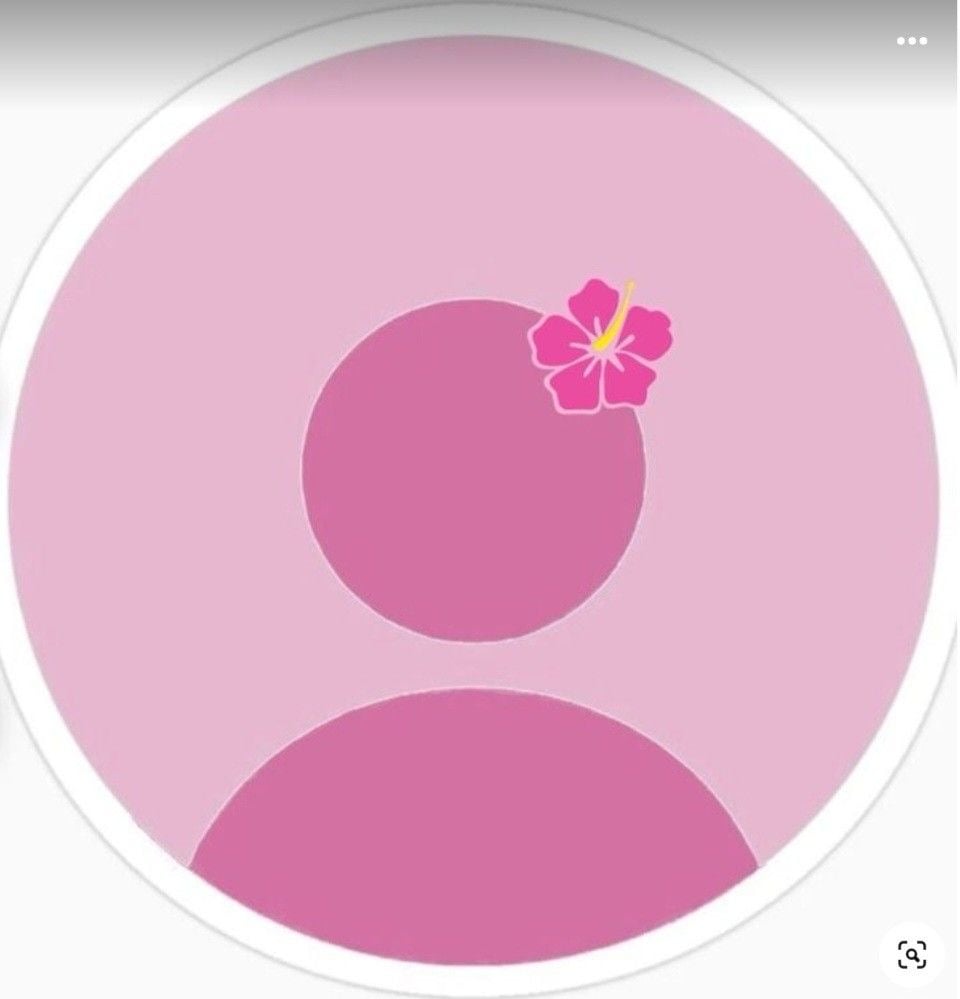The width and height of the screenshot is (960, 999).
Task: Tap the visual search lens icon
Action: point(912,954)
